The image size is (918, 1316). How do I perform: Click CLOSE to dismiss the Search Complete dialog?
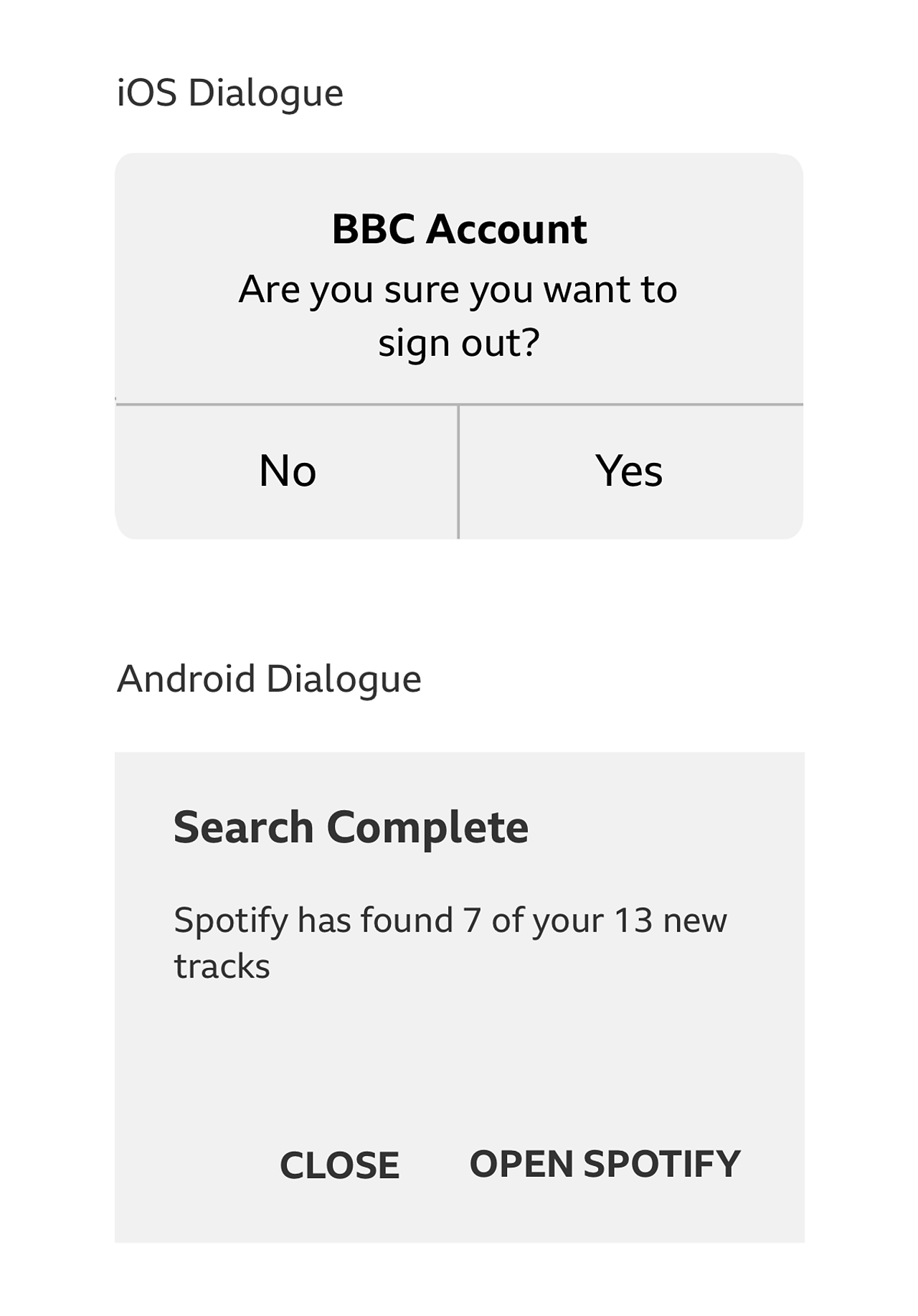340,1162
